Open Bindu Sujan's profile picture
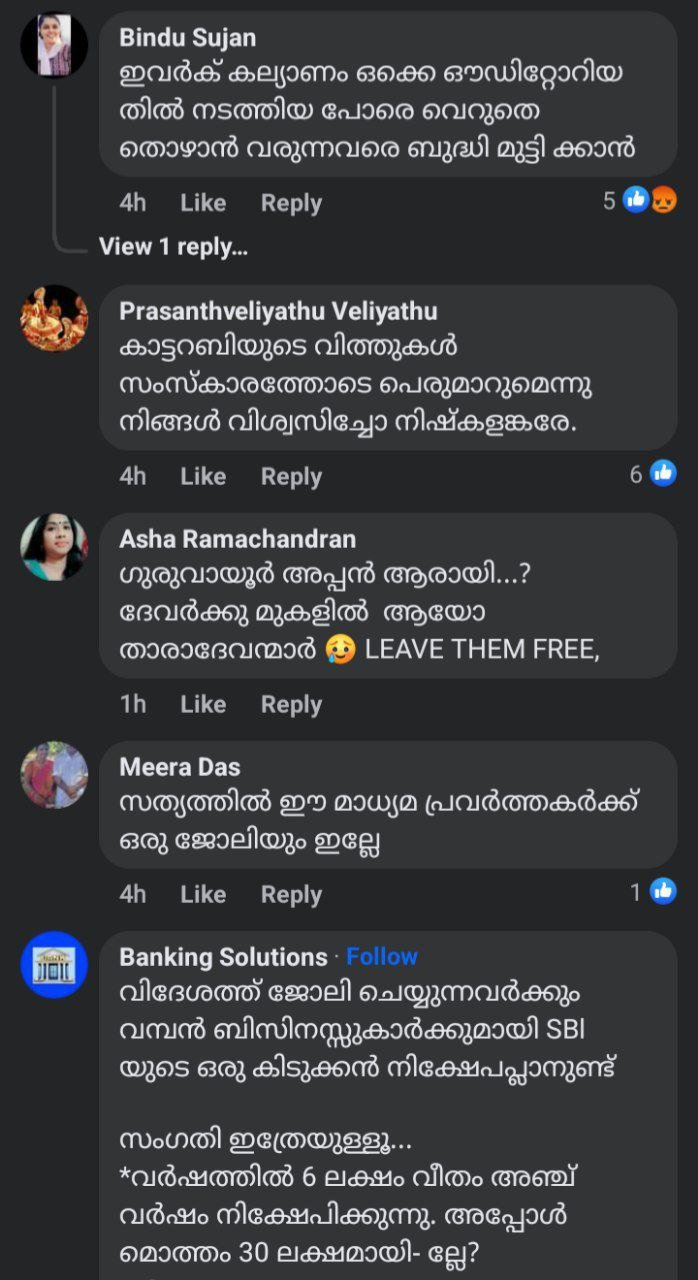 (54, 45)
